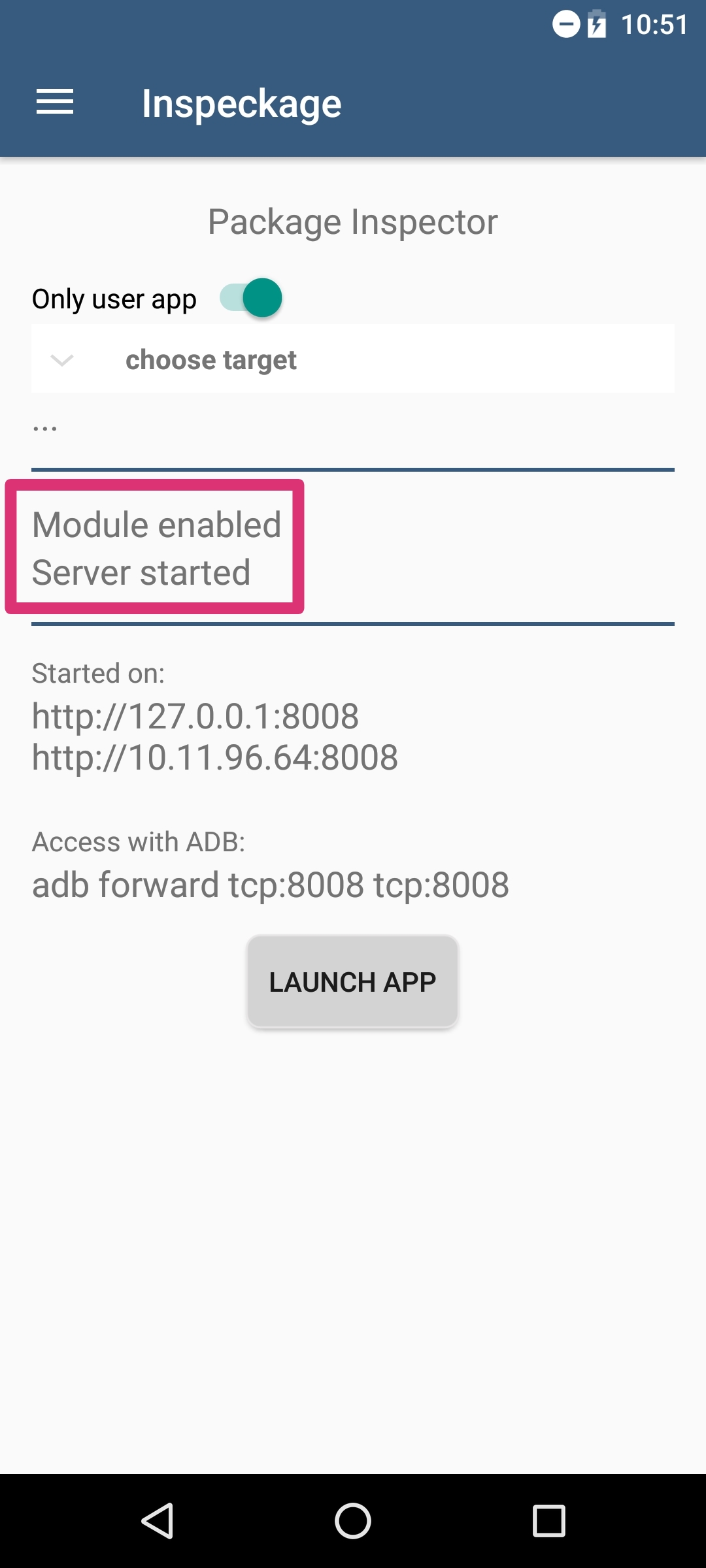Go back using the system back button

click(x=158, y=1521)
